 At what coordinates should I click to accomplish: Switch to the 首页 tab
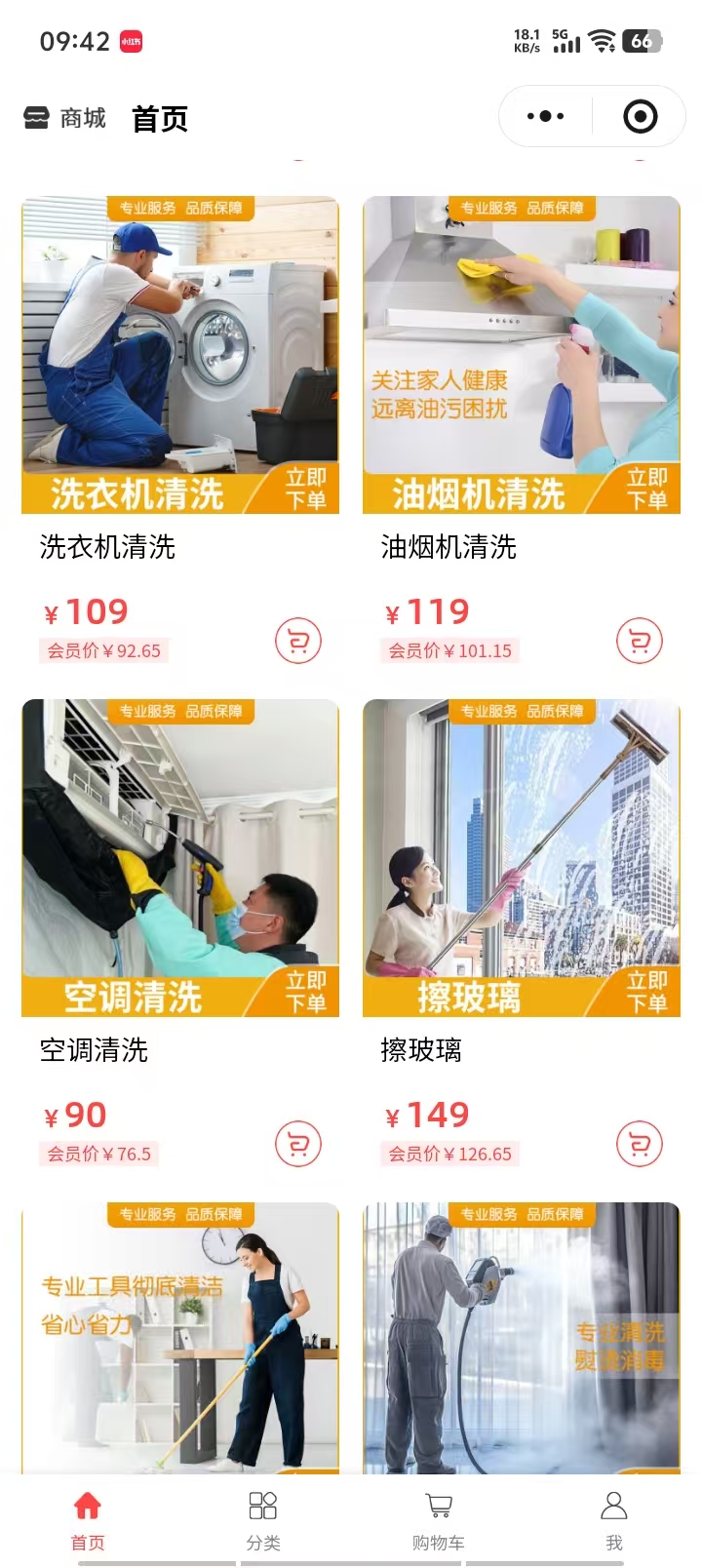coord(88,1519)
